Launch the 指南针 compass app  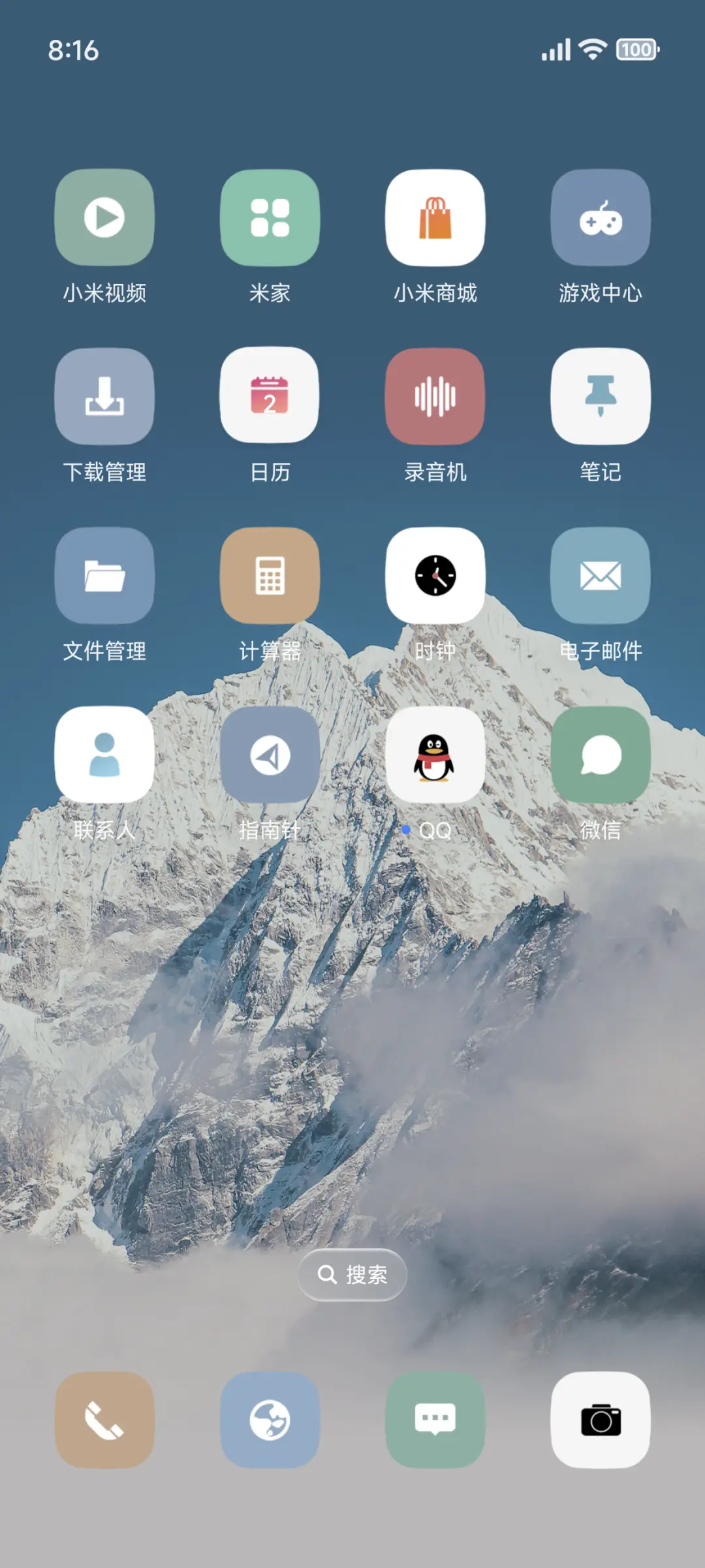pos(270,754)
